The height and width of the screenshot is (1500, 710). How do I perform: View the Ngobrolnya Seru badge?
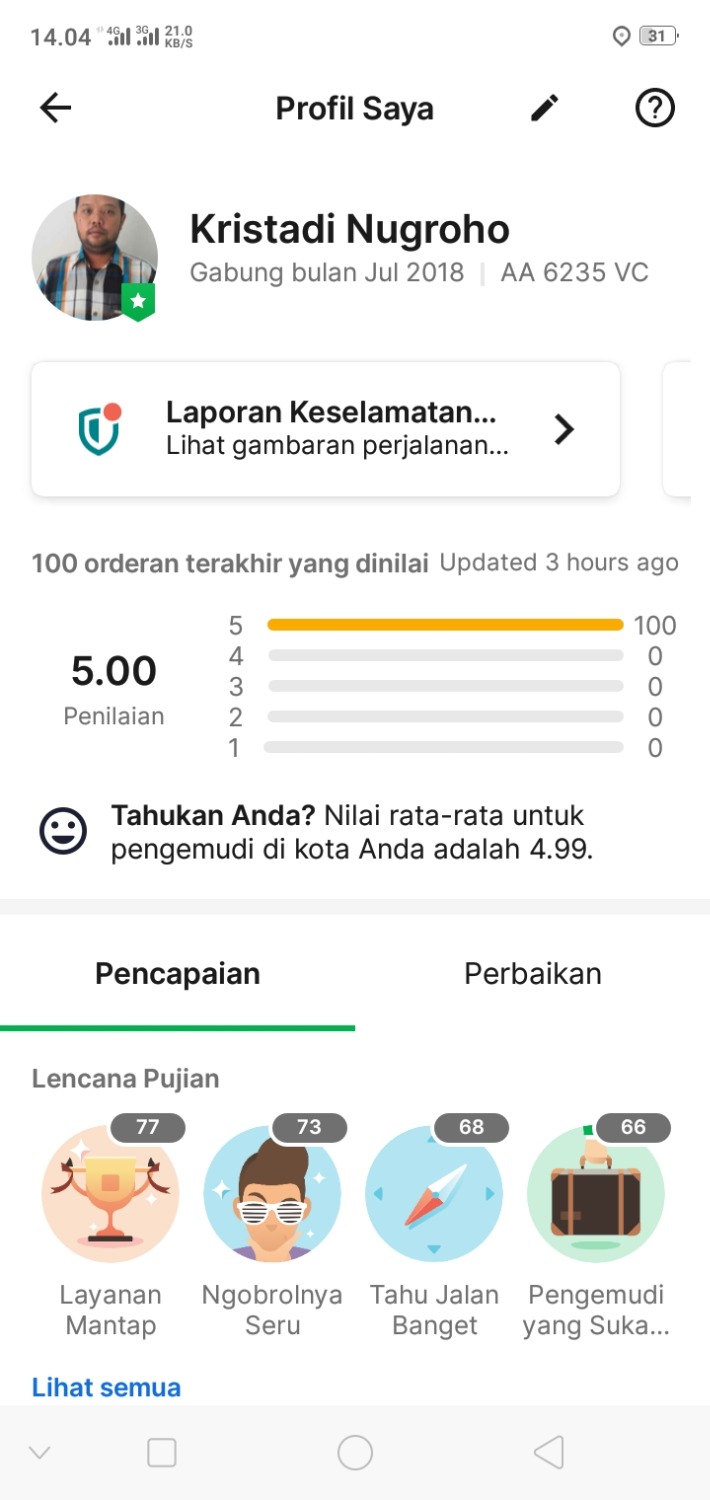point(272,1195)
